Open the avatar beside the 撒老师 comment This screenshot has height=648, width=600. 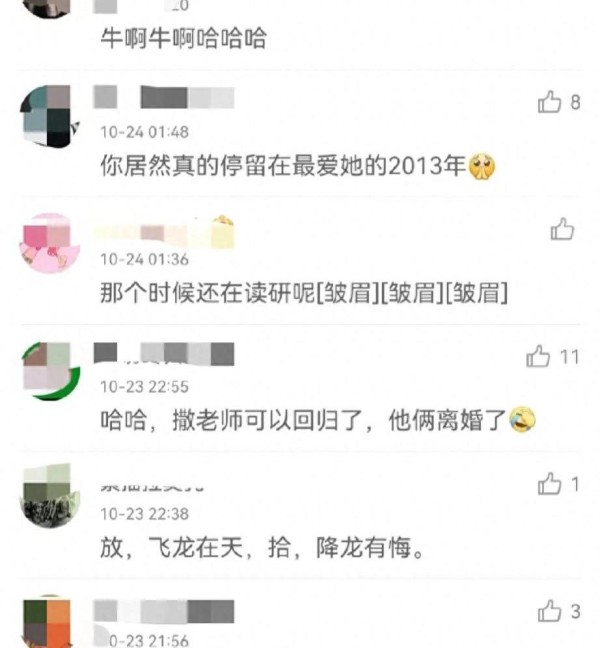50,370
